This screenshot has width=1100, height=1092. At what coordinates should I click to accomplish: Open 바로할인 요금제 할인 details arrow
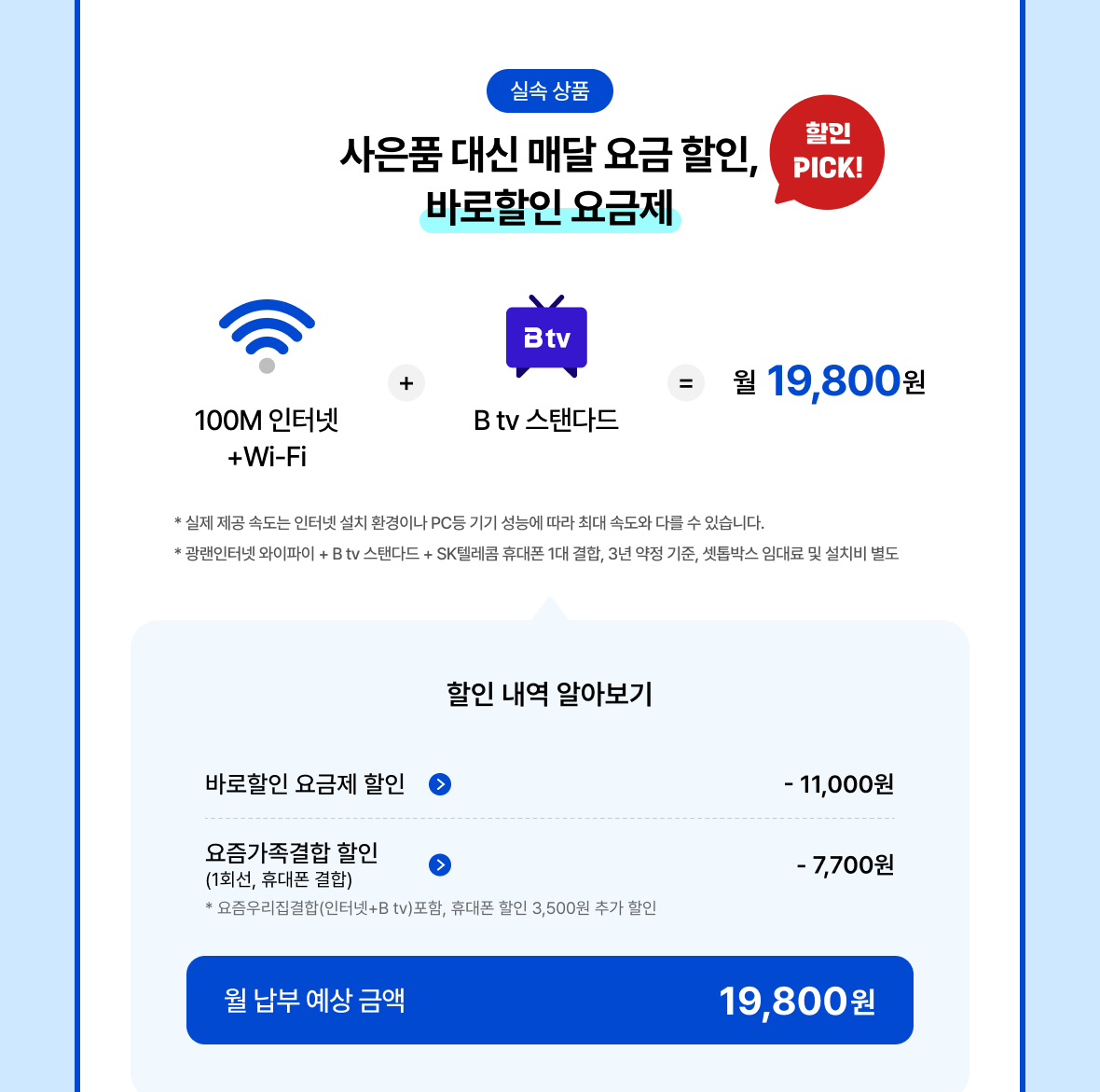click(x=440, y=784)
